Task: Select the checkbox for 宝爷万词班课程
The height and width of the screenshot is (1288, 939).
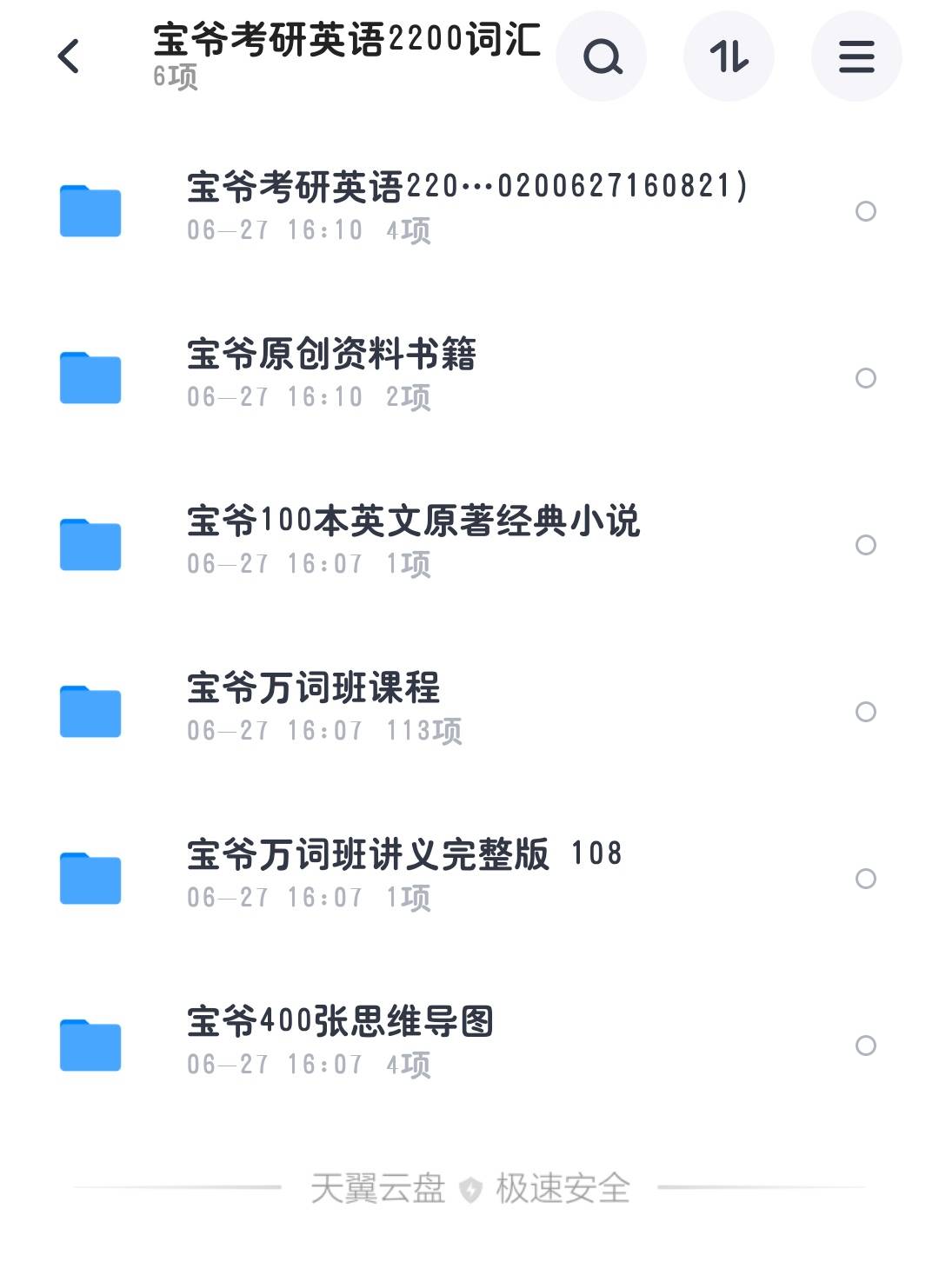Action: click(865, 713)
